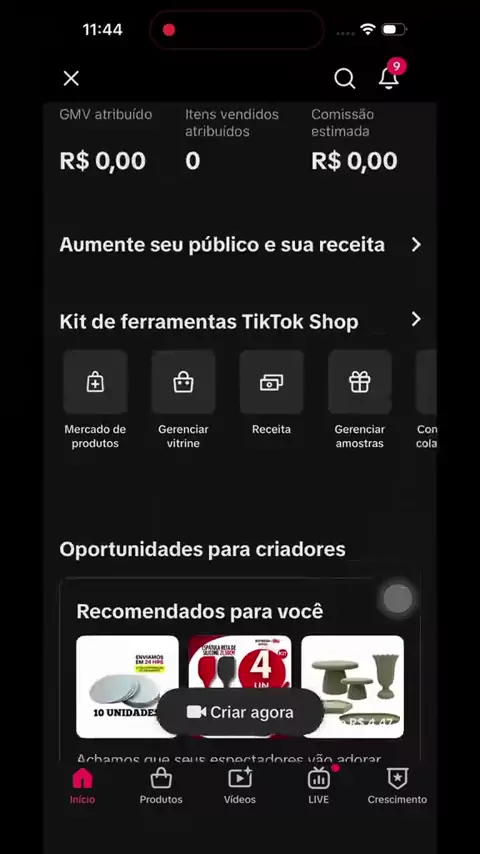The image size is (480, 854).
Task: Close the TikTok Shop creator center
Action: pos(71,78)
